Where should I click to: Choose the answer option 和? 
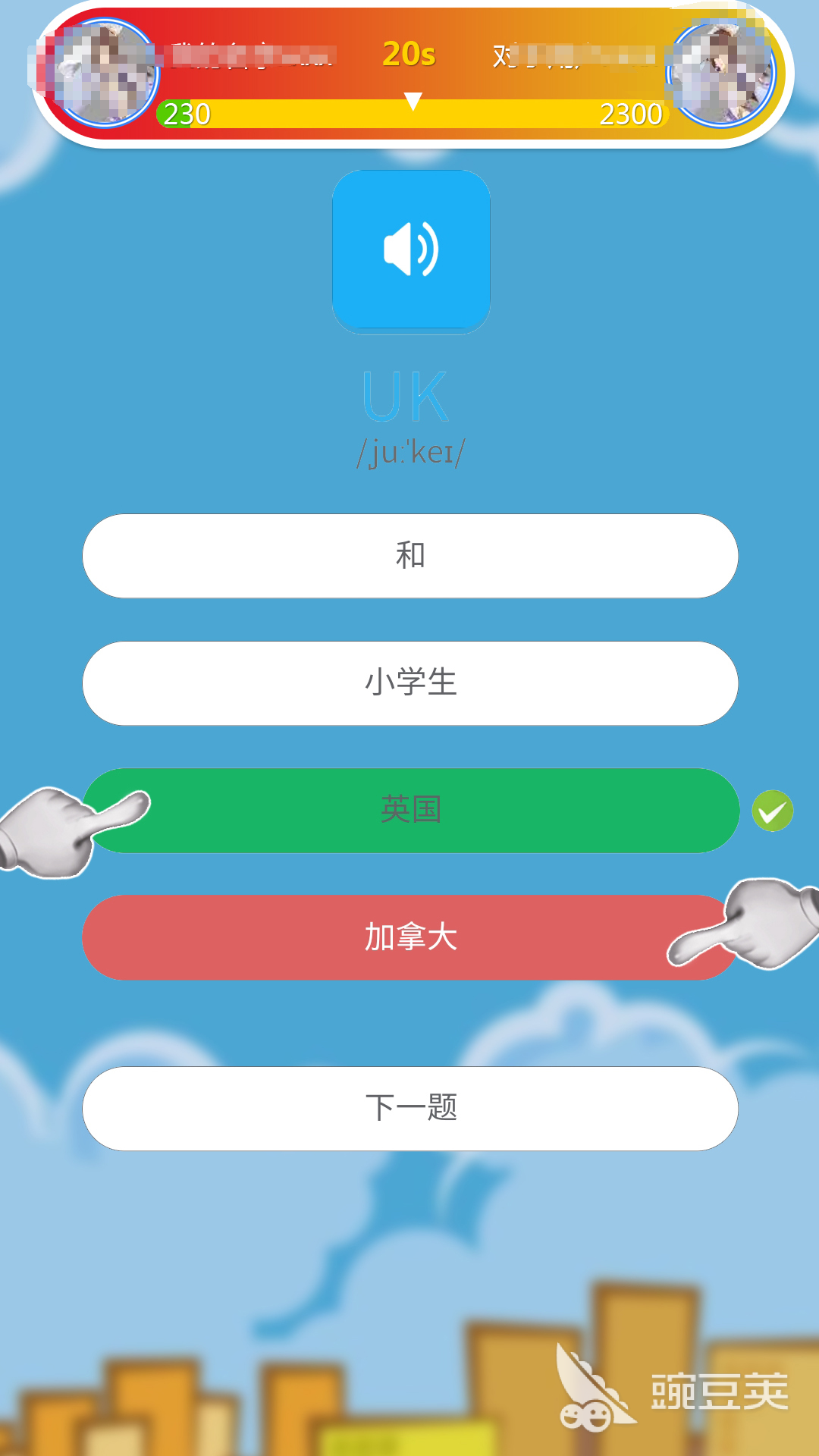tap(410, 556)
